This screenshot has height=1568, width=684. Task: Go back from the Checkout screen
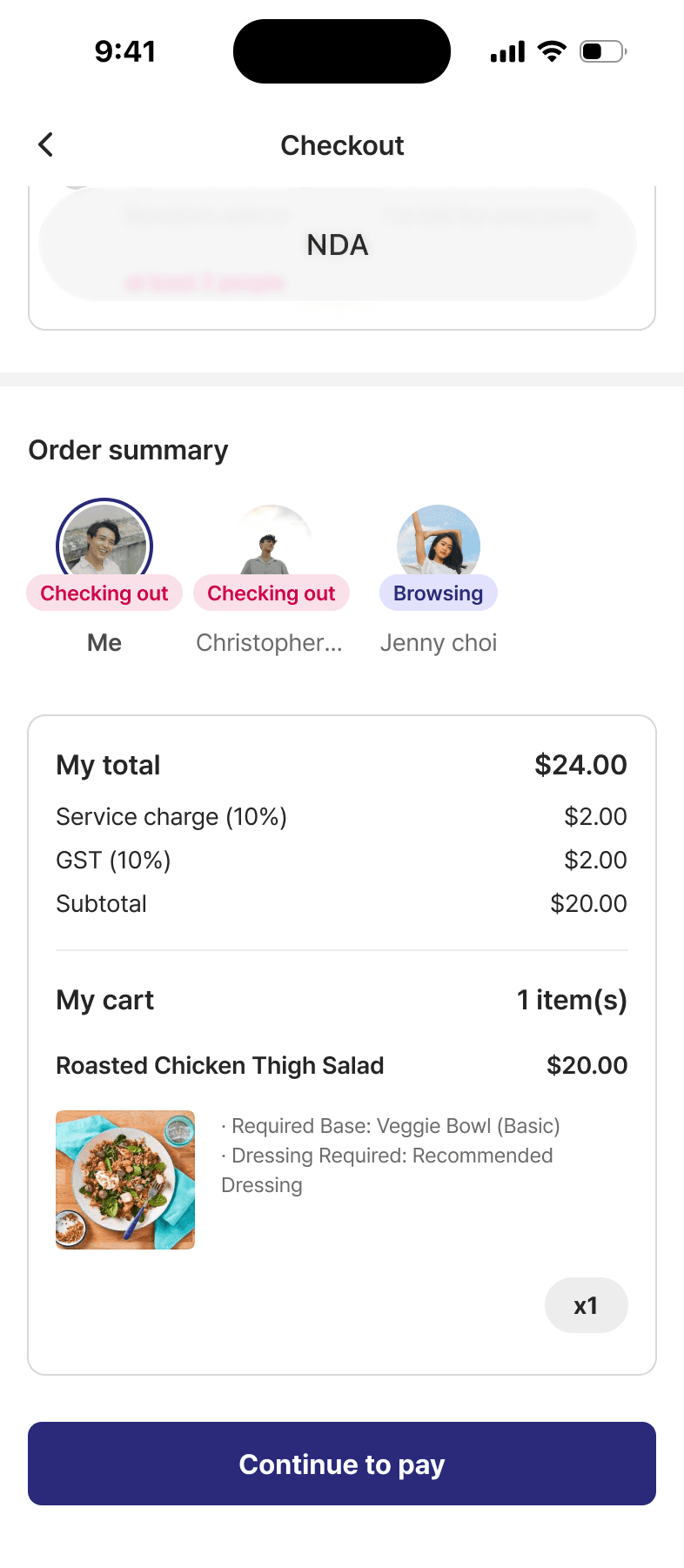46,144
